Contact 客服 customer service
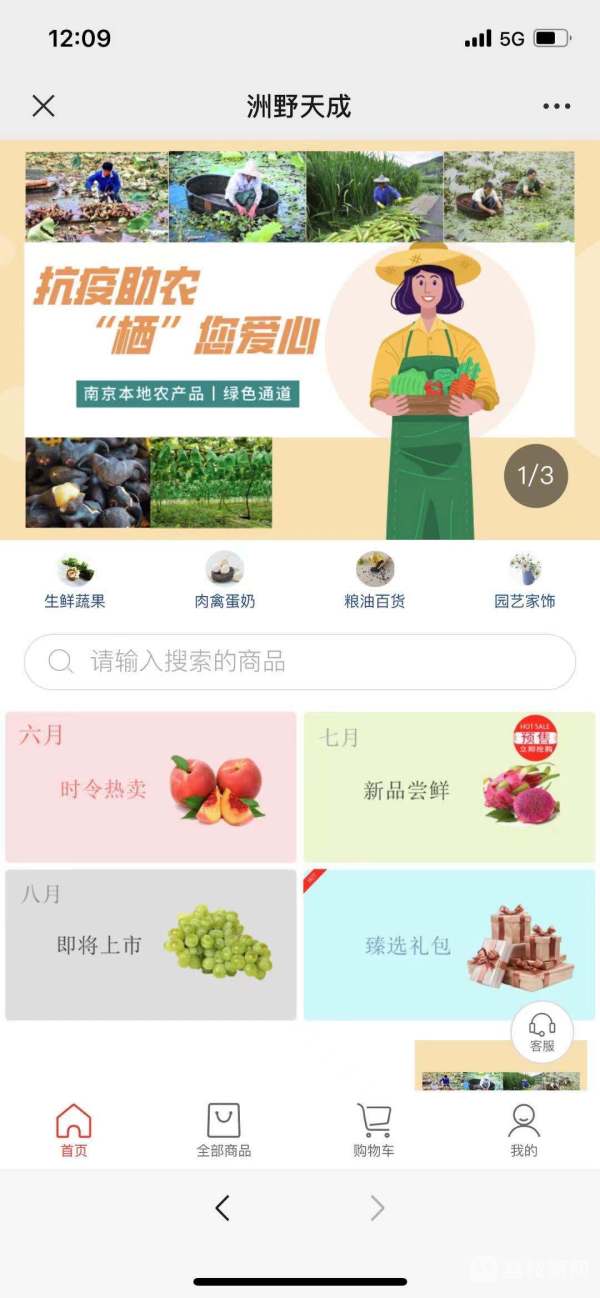The width and height of the screenshot is (600, 1298). [x=542, y=1032]
